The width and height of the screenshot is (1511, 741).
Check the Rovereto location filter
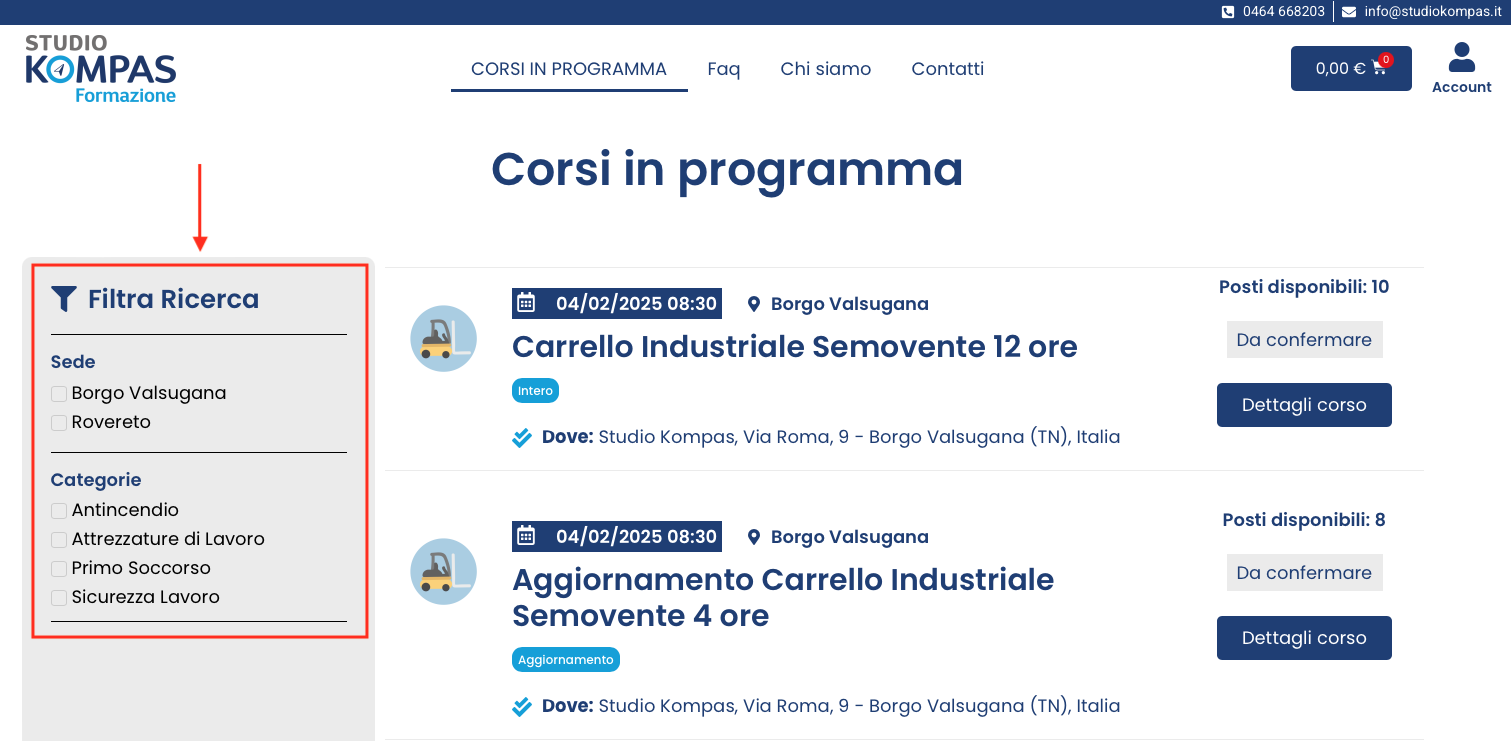tap(59, 423)
